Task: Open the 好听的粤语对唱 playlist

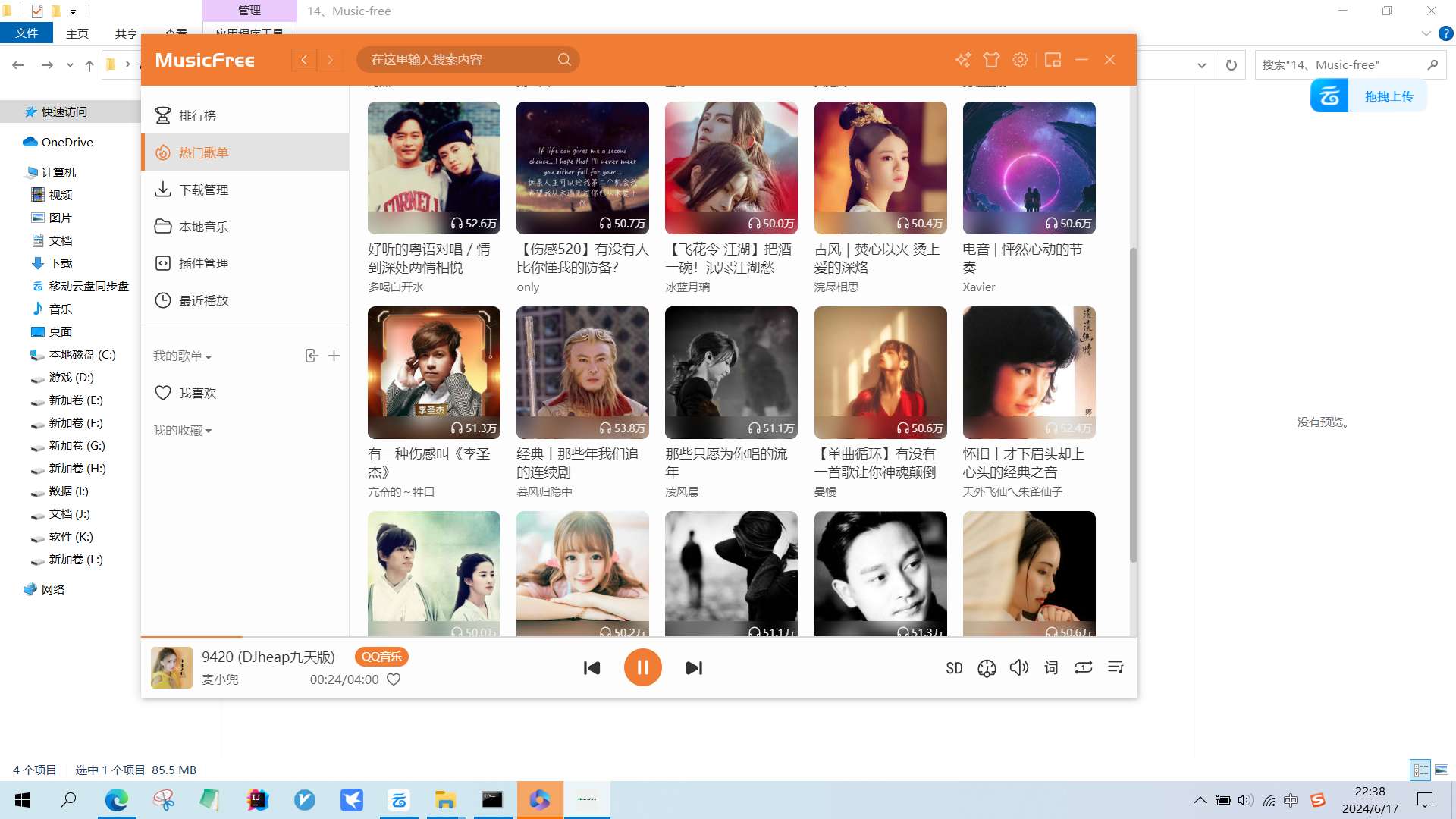Action: pyautogui.click(x=434, y=168)
